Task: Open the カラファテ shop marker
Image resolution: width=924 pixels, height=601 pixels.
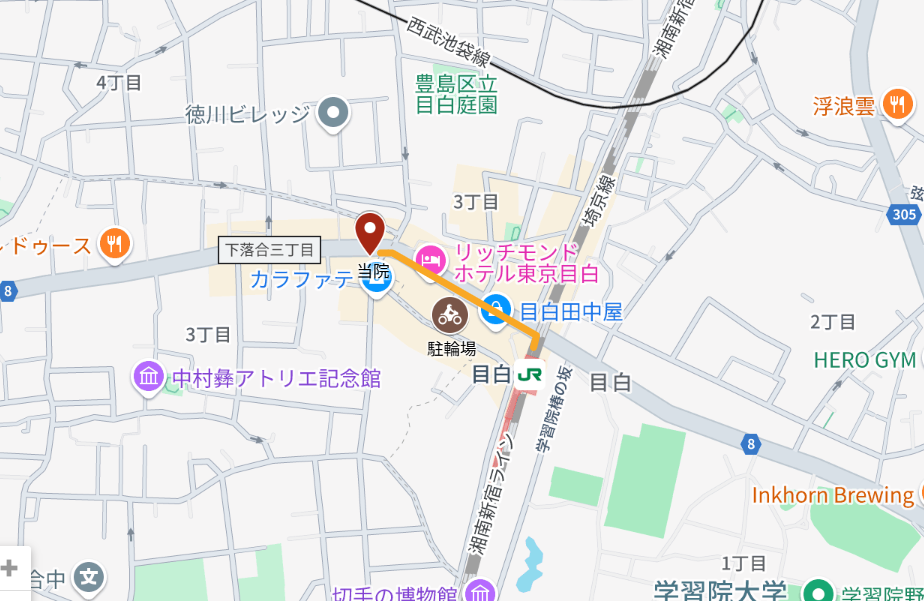Action: pos(376,282)
